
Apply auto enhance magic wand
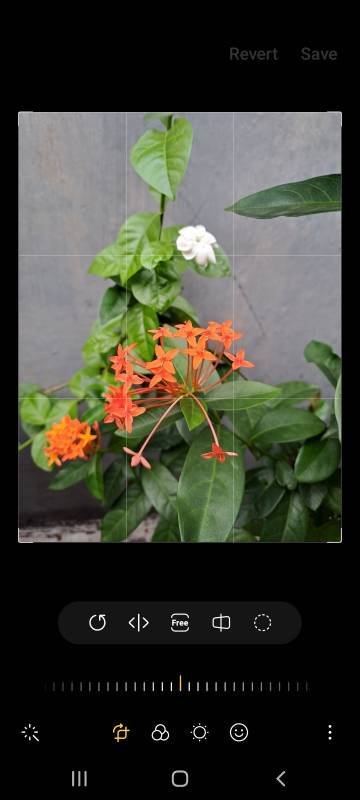click(30, 733)
